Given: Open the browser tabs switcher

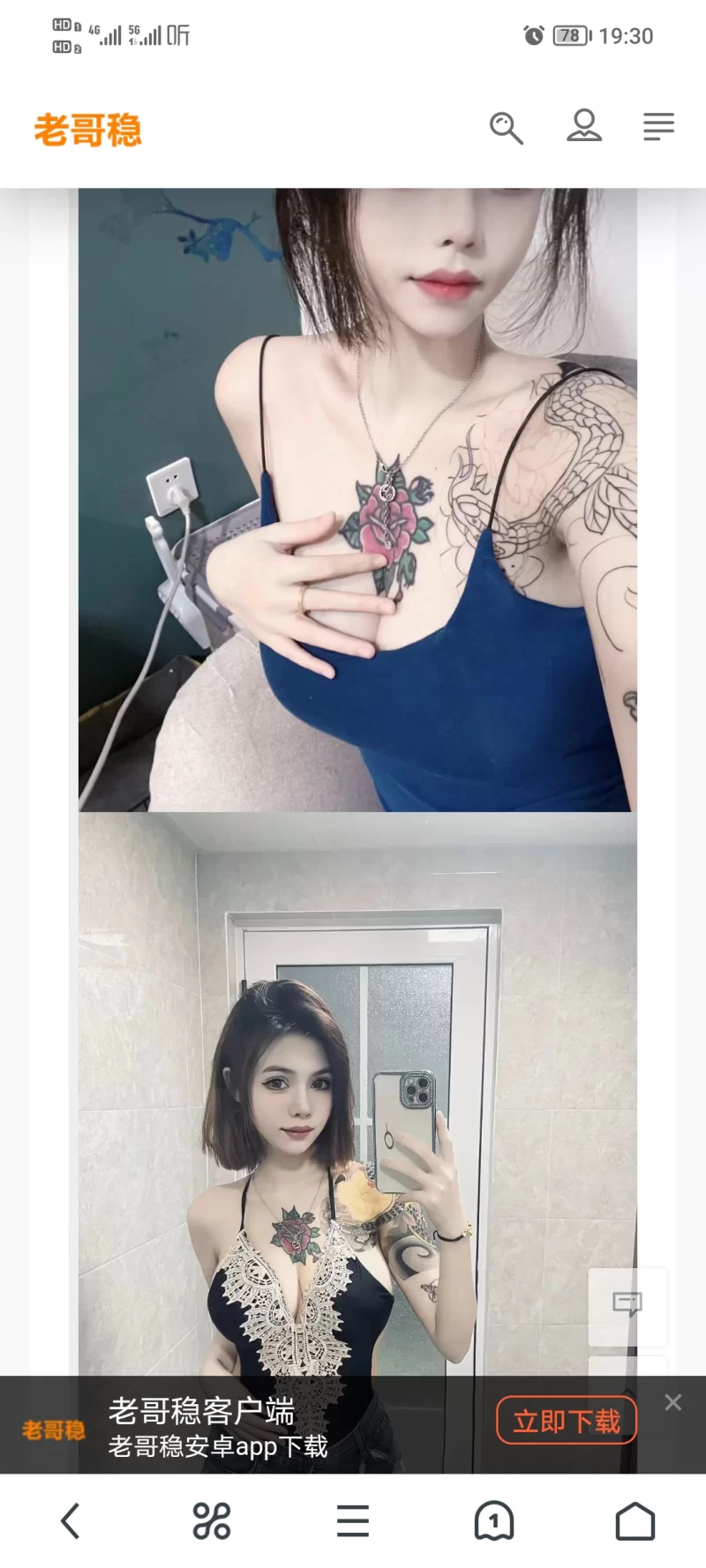Looking at the screenshot, I should coord(493,1520).
